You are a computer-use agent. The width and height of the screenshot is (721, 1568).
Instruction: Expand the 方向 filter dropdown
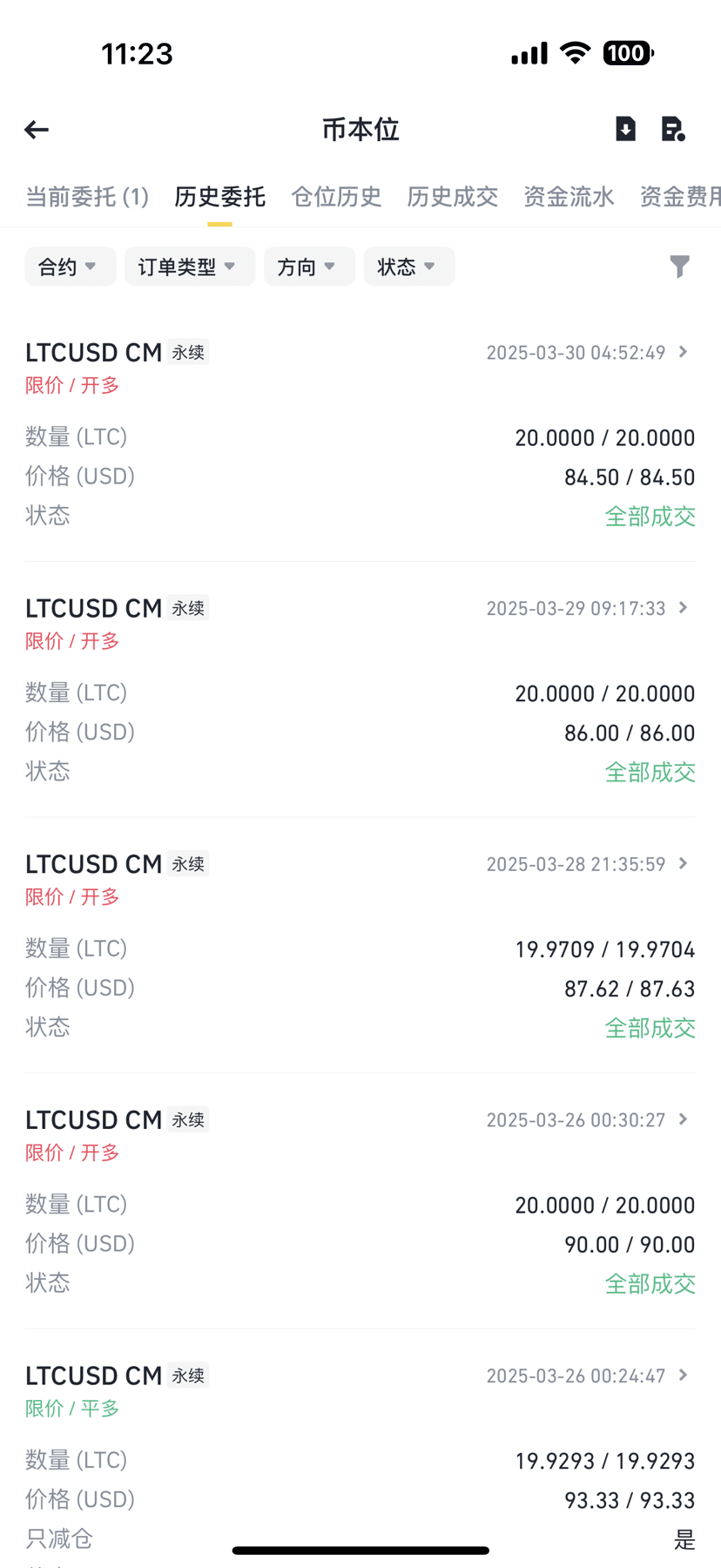(309, 267)
